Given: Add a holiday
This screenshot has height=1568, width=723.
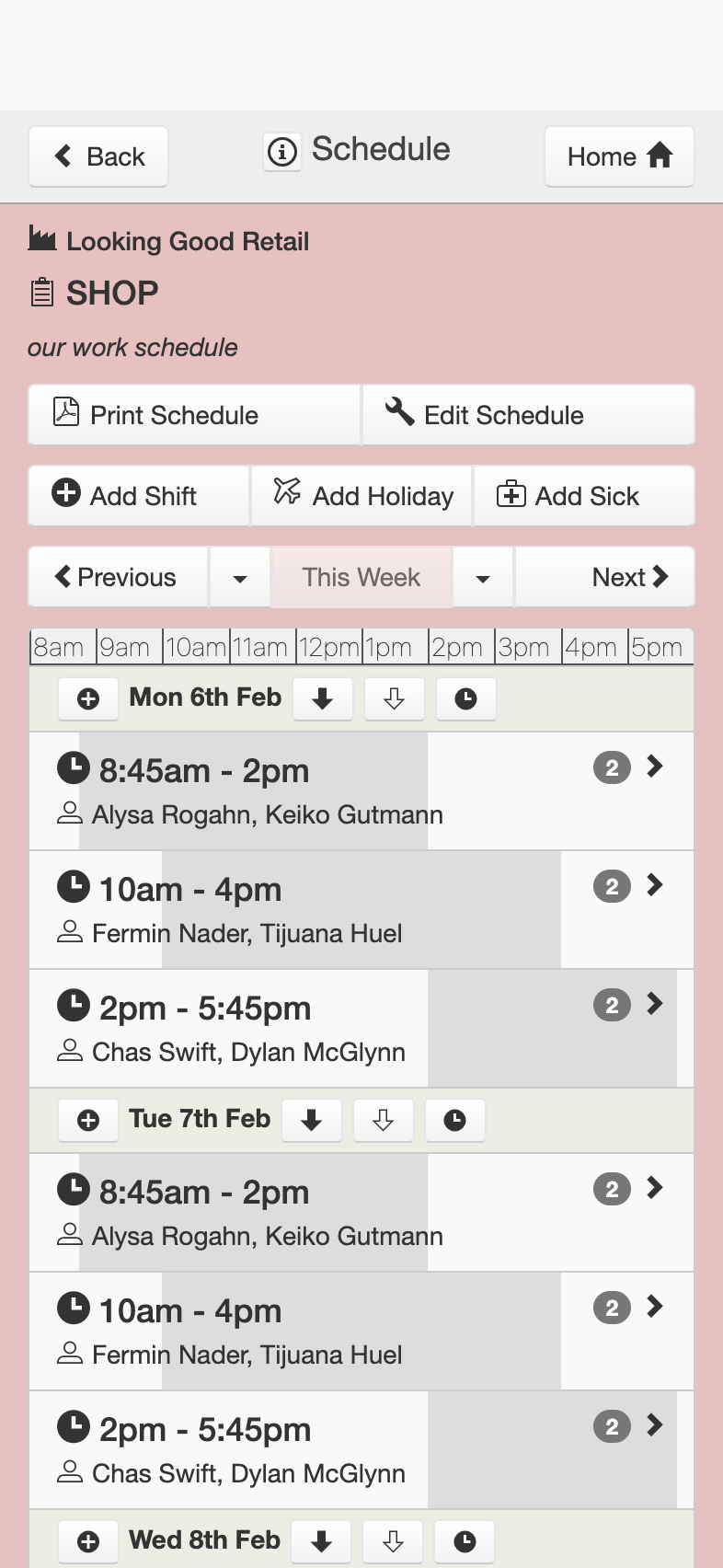Looking at the screenshot, I should [x=361, y=496].
